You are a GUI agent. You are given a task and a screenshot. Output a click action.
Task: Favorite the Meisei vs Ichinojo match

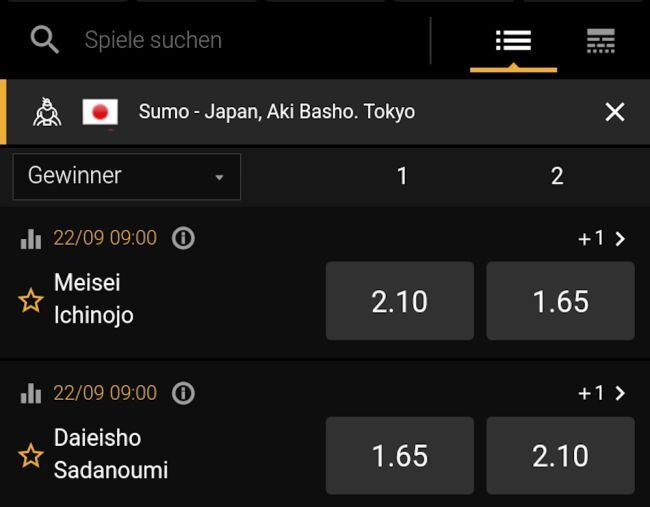pos(31,300)
